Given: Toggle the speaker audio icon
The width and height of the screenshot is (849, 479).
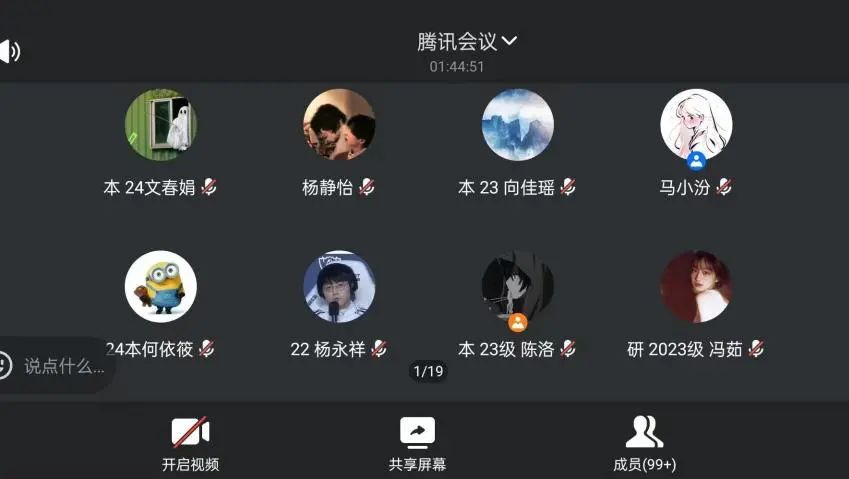Looking at the screenshot, I should point(10,51).
